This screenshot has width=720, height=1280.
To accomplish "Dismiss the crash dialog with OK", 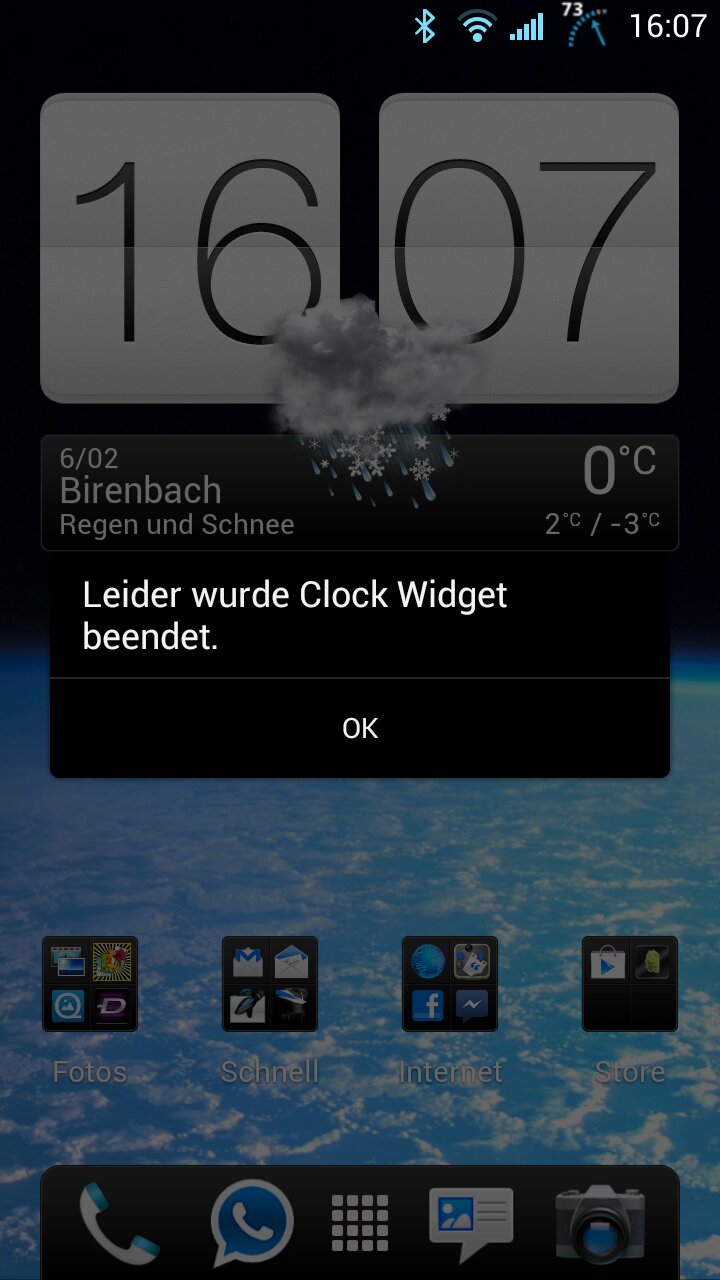I will (x=360, y=728).
